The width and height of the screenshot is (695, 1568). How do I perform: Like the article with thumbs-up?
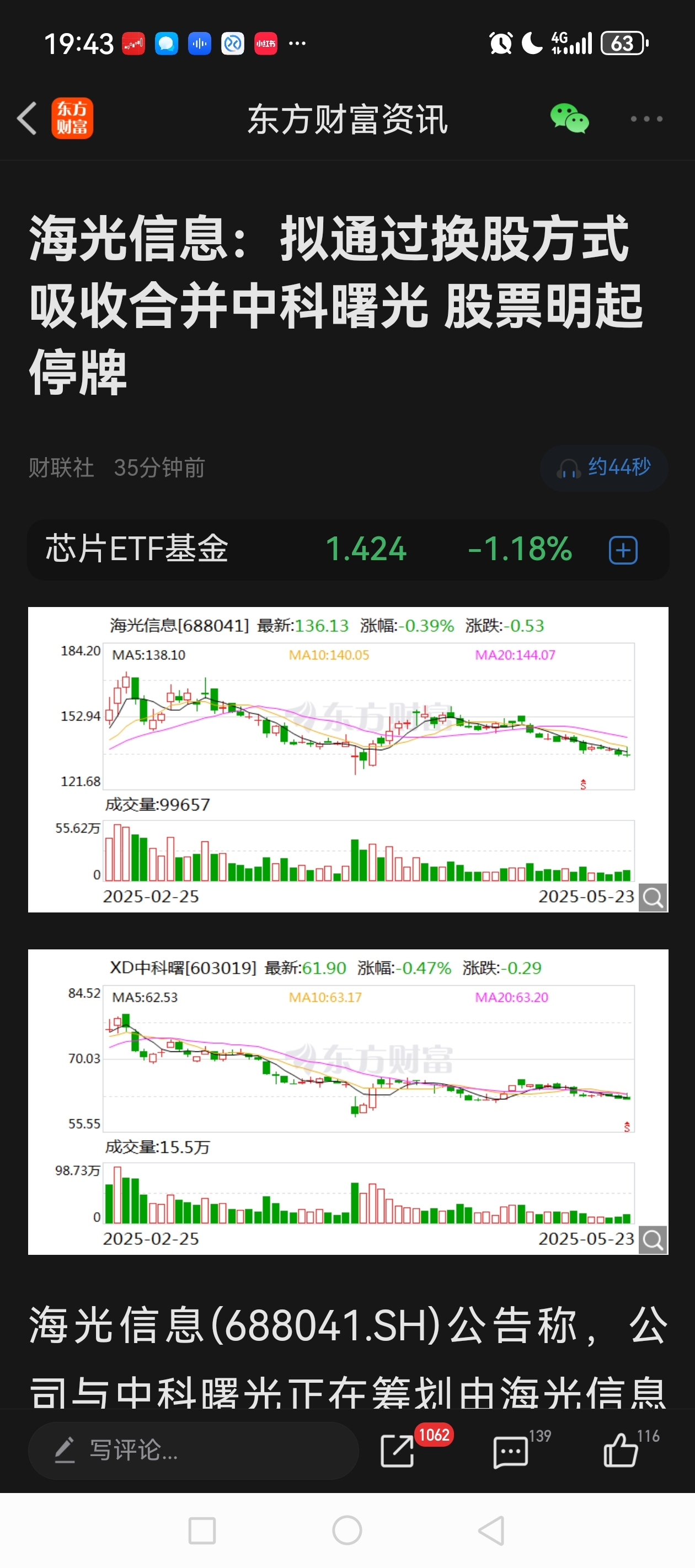(621, 1452)
